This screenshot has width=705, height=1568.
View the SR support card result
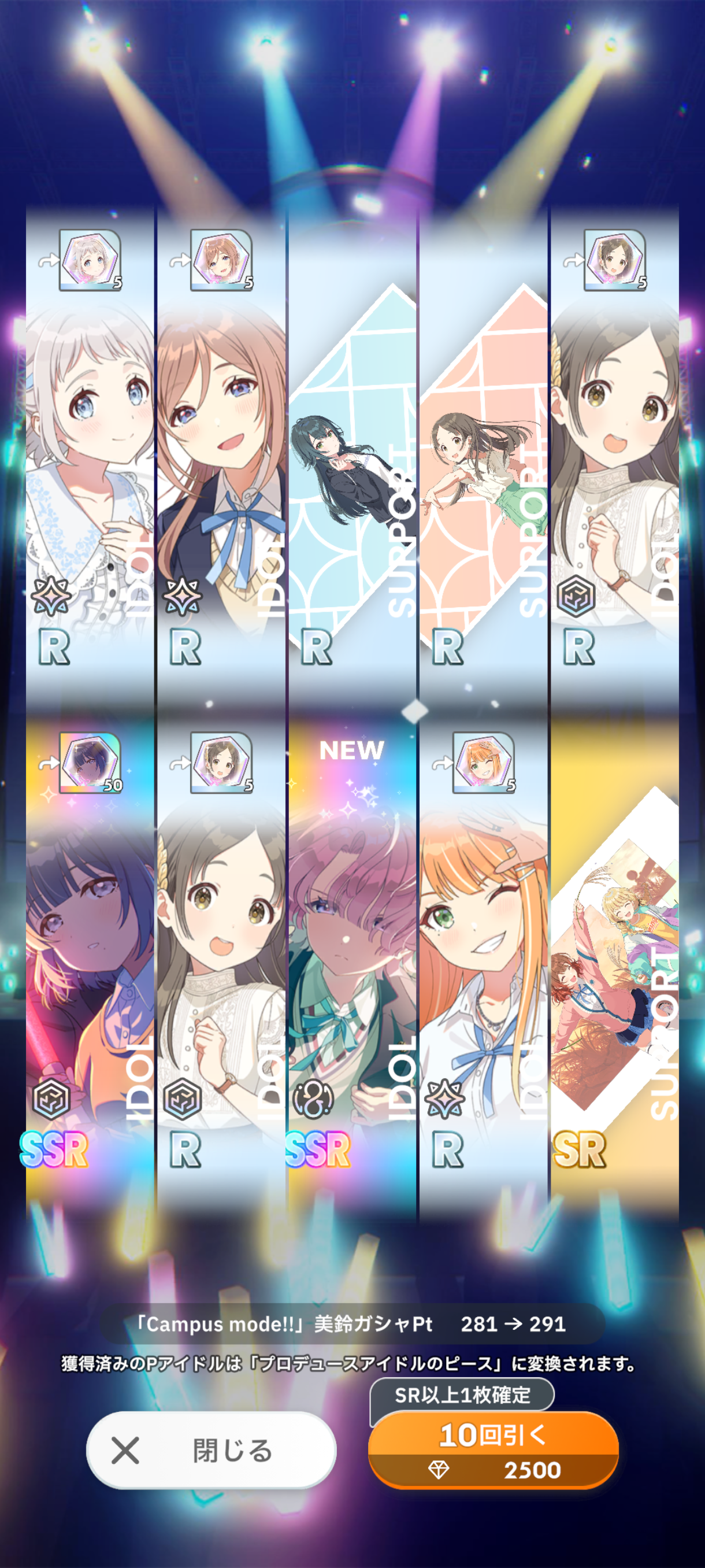[614, 967]
